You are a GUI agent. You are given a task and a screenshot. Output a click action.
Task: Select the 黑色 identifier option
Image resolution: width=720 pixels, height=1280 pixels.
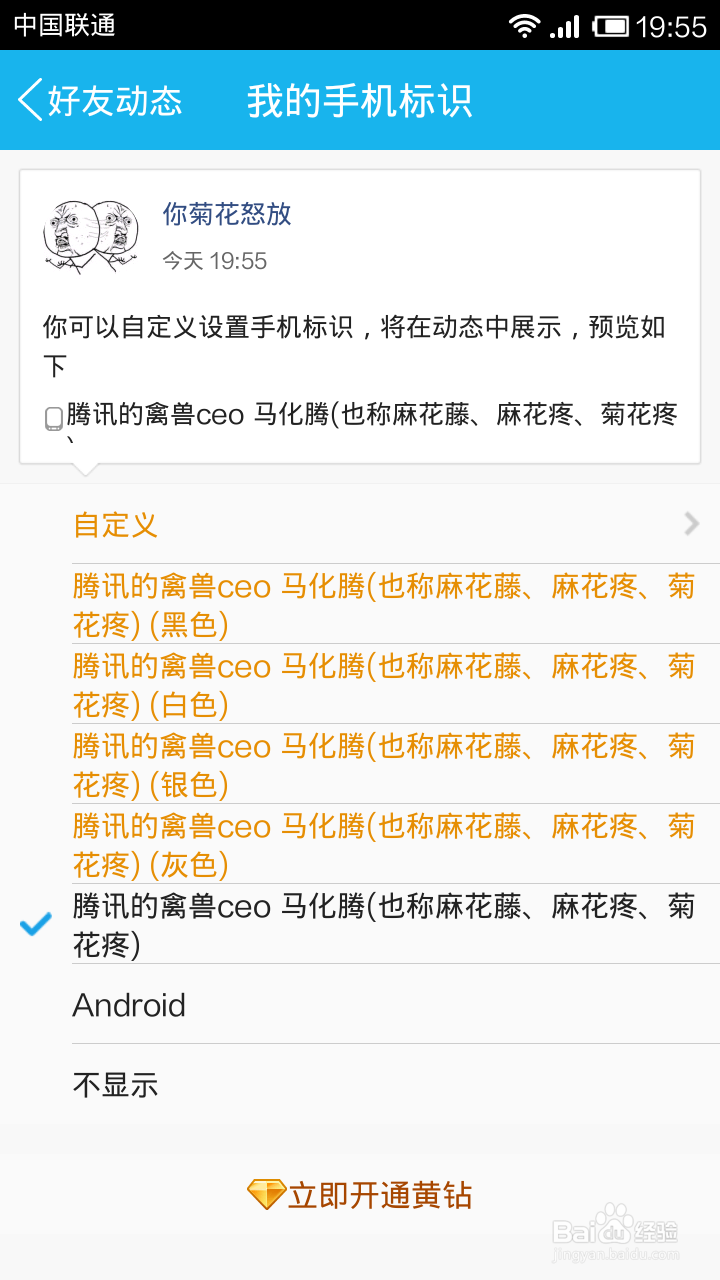tap(360, 605)
